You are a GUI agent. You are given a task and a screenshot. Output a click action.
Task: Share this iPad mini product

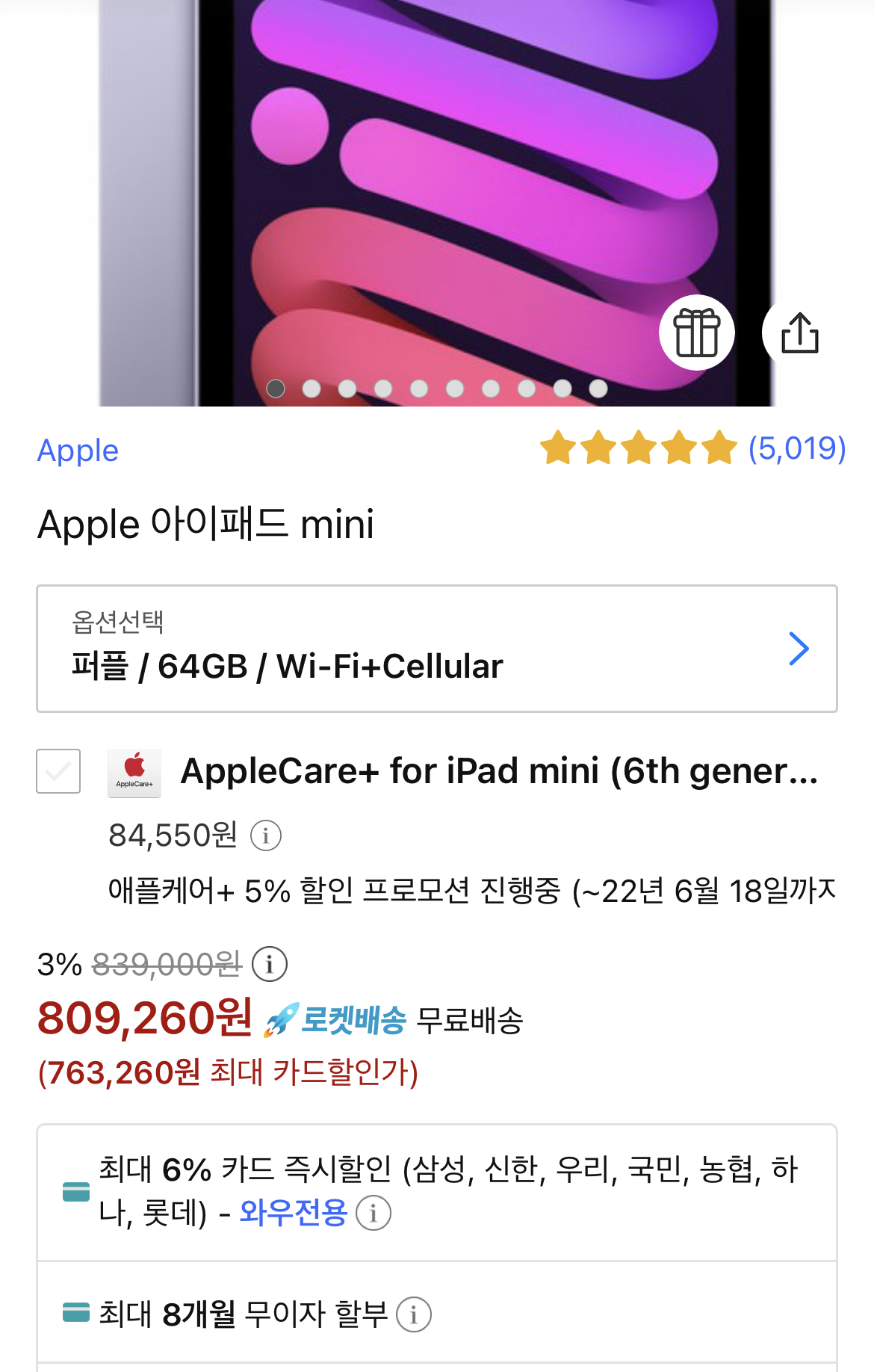799,333
